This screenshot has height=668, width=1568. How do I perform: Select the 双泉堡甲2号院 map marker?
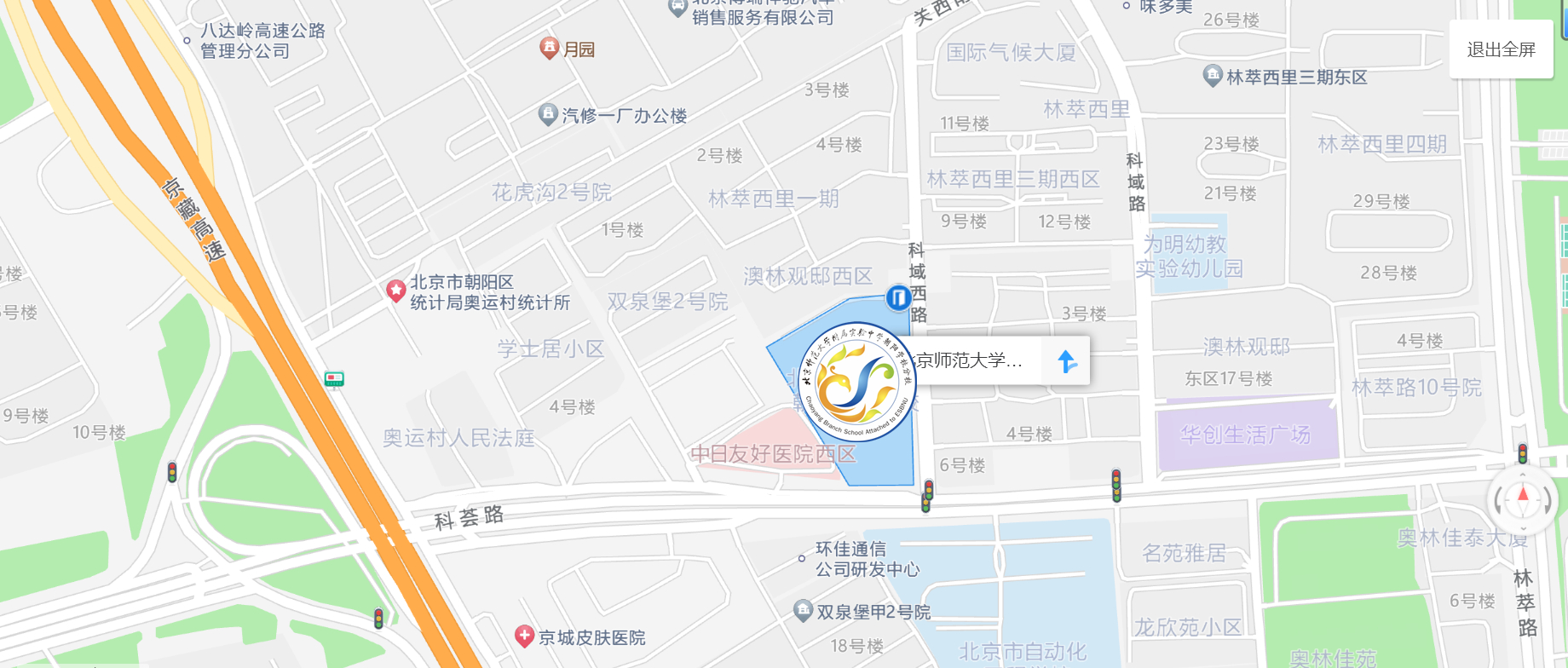click(x=802, y=610)
